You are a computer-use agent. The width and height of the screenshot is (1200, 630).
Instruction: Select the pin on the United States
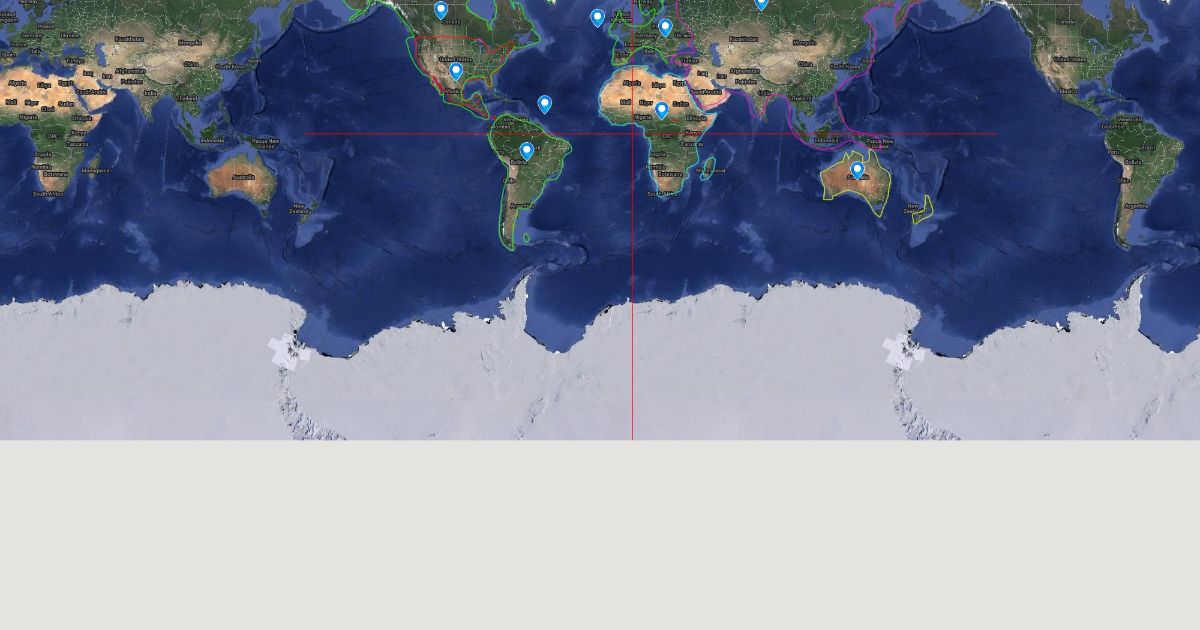[456, 71]
